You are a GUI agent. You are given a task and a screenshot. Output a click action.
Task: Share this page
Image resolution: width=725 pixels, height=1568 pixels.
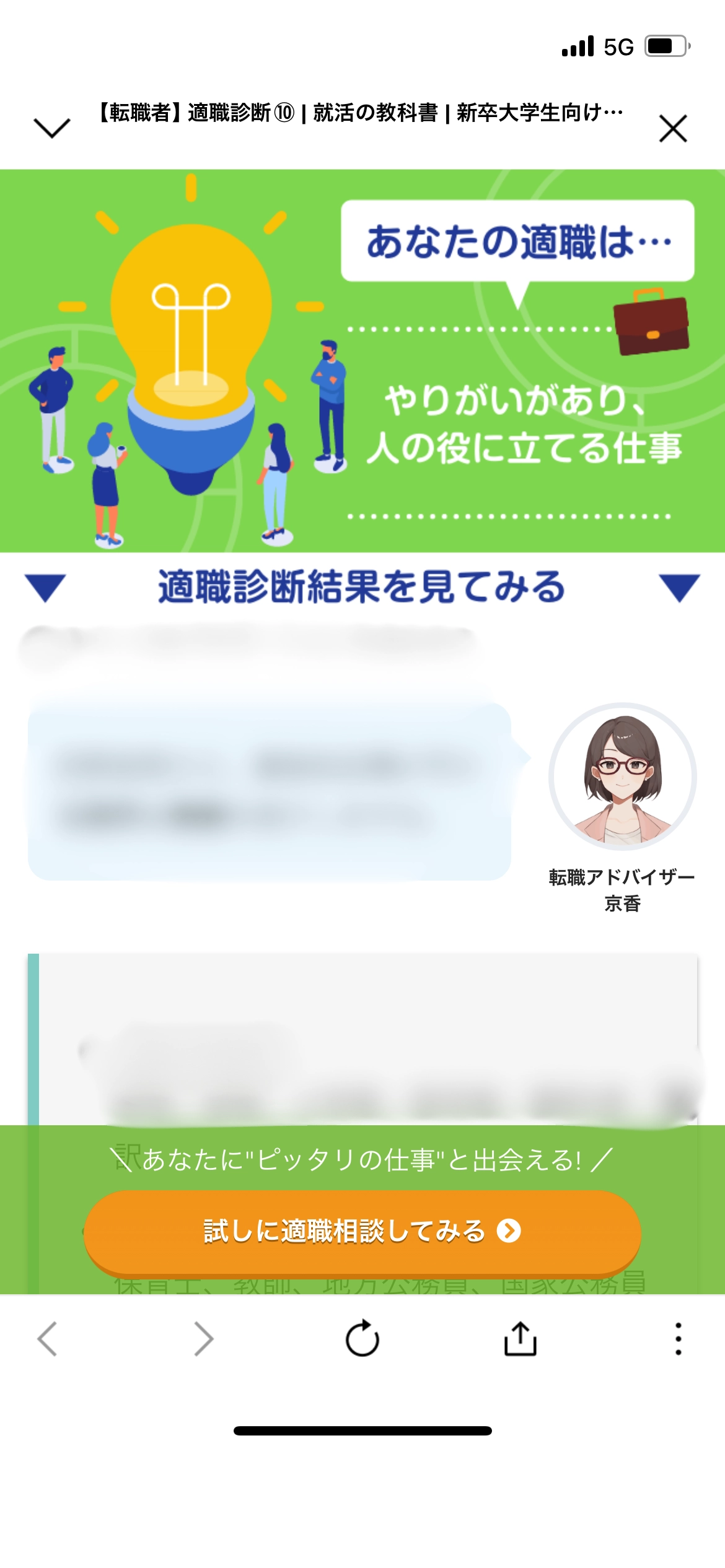click(520, 1339)
